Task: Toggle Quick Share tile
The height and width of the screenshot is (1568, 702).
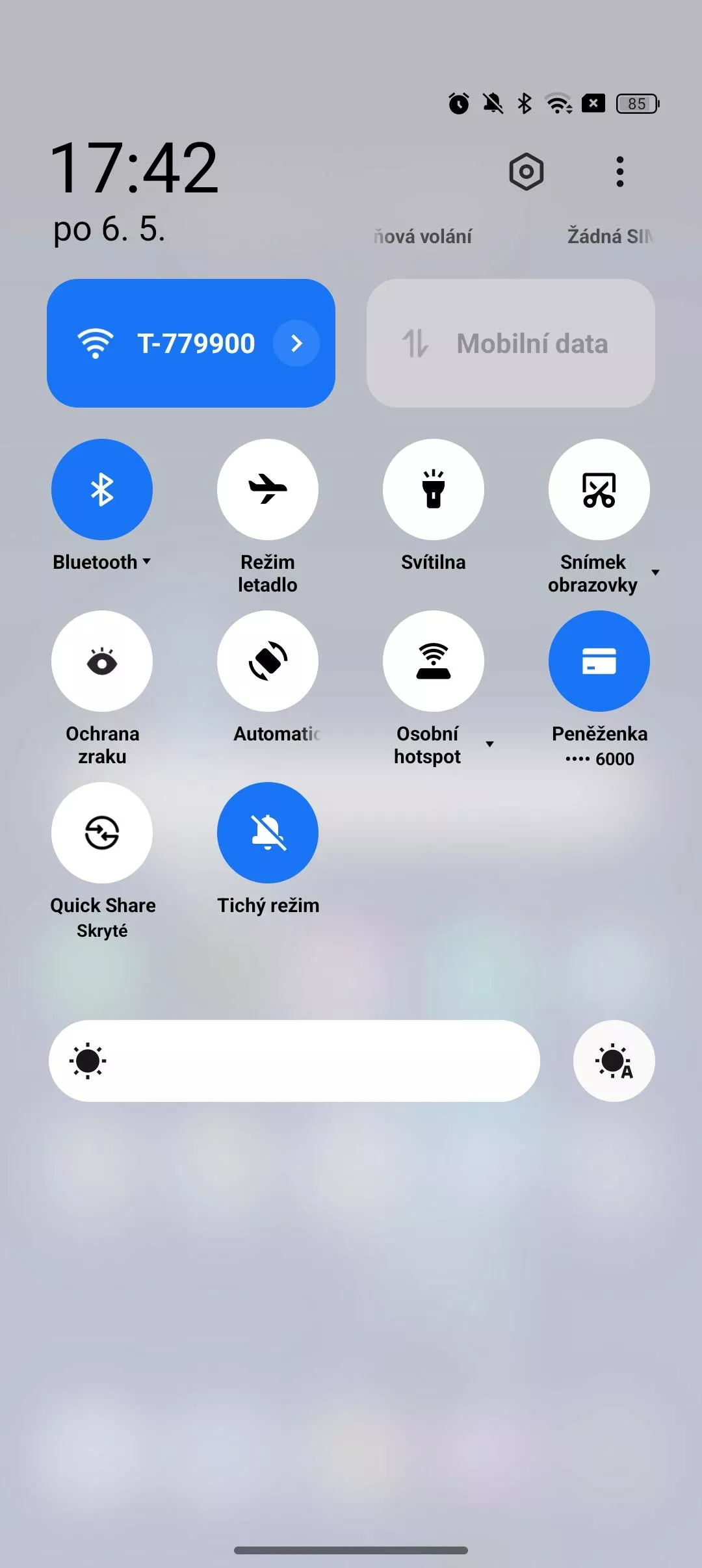Action: [x=102, y=833]
